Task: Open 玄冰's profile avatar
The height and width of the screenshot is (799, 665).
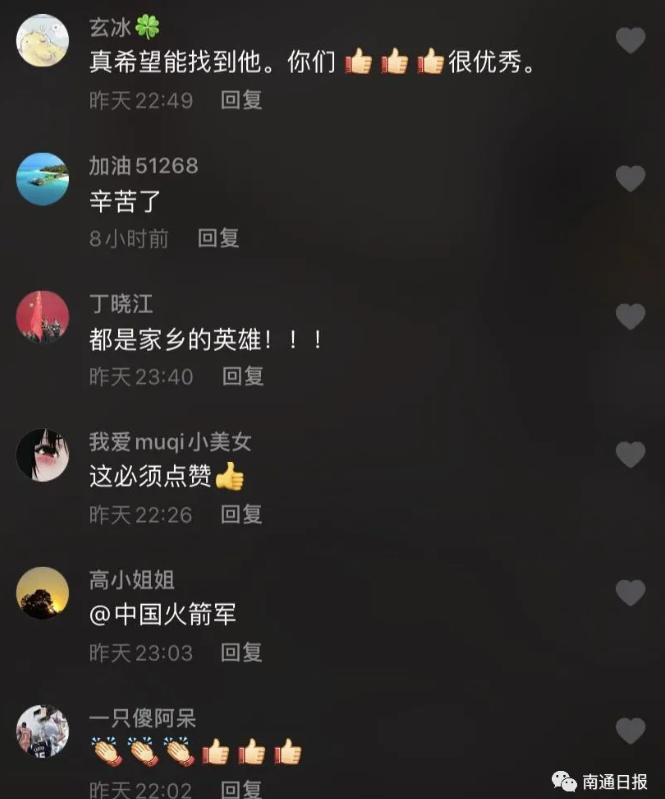Action: (43, 40)
